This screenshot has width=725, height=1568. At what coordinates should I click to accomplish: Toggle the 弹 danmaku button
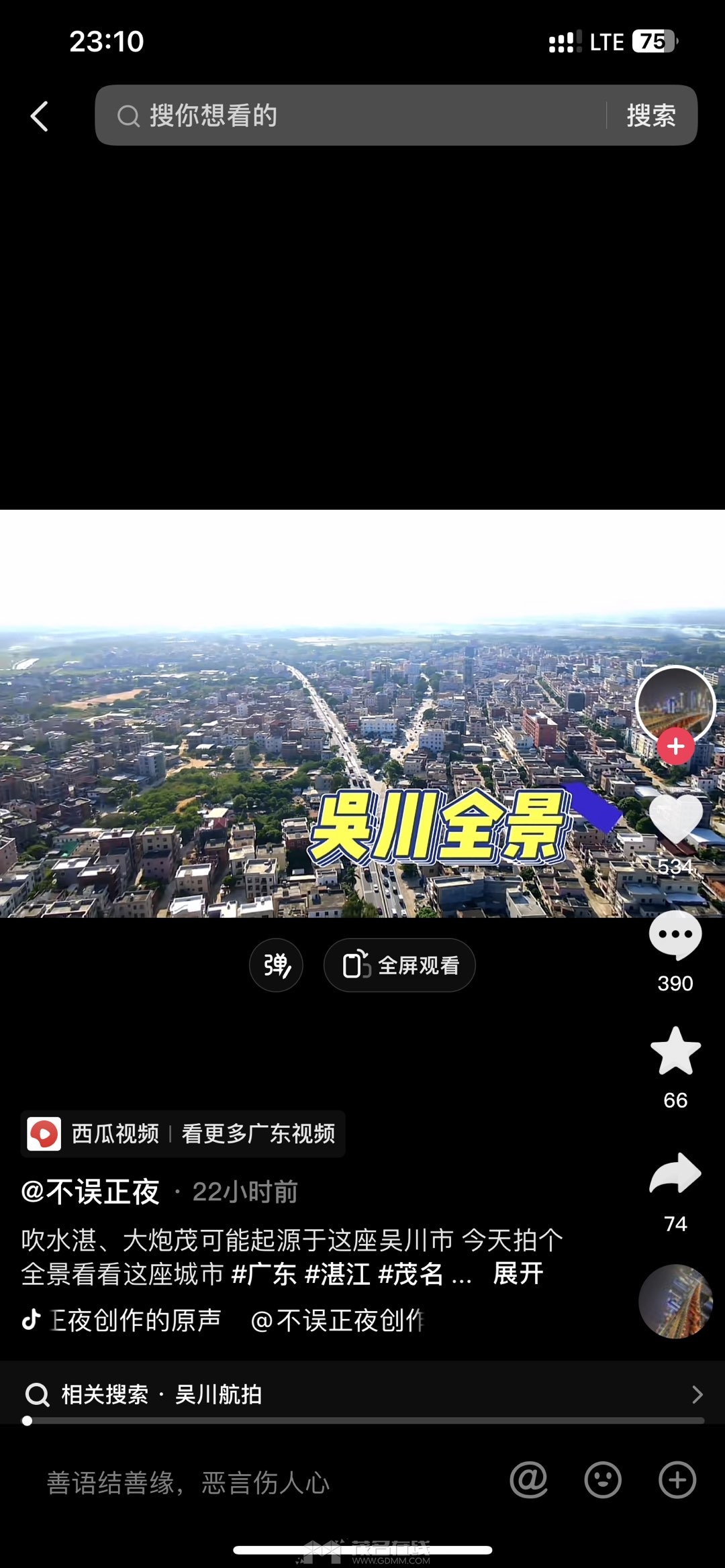276,965
